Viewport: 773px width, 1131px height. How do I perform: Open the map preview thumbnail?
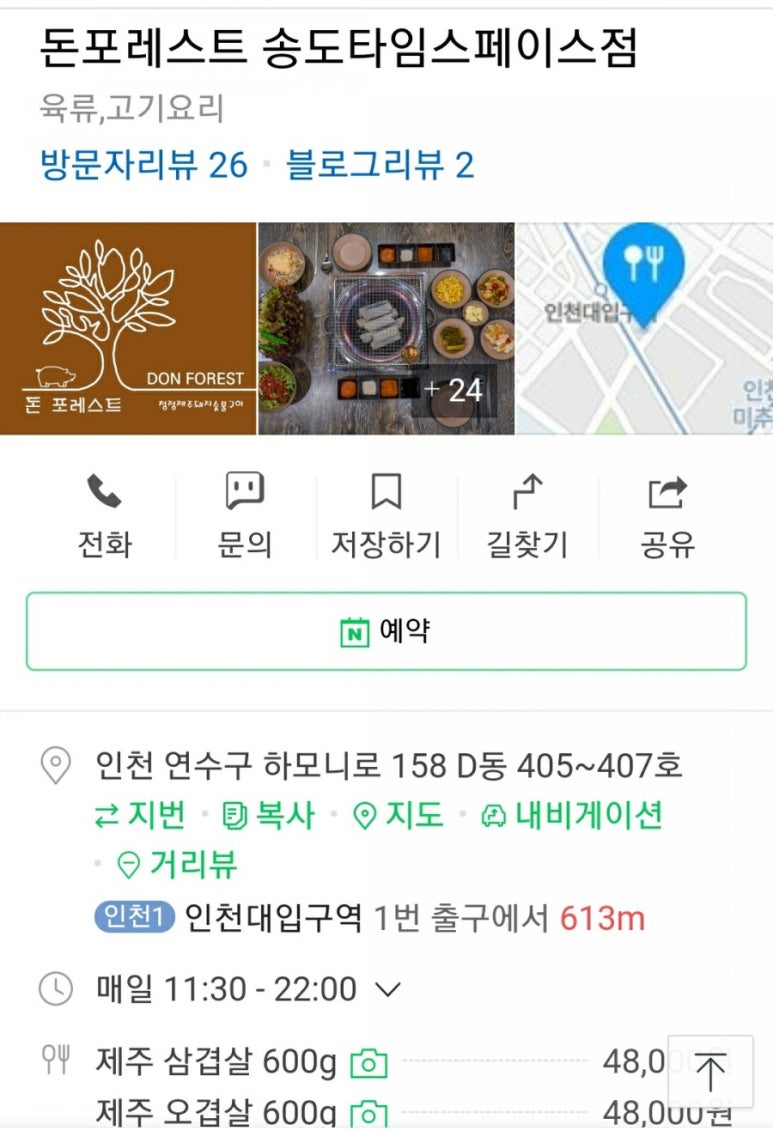tap(644, 329)
